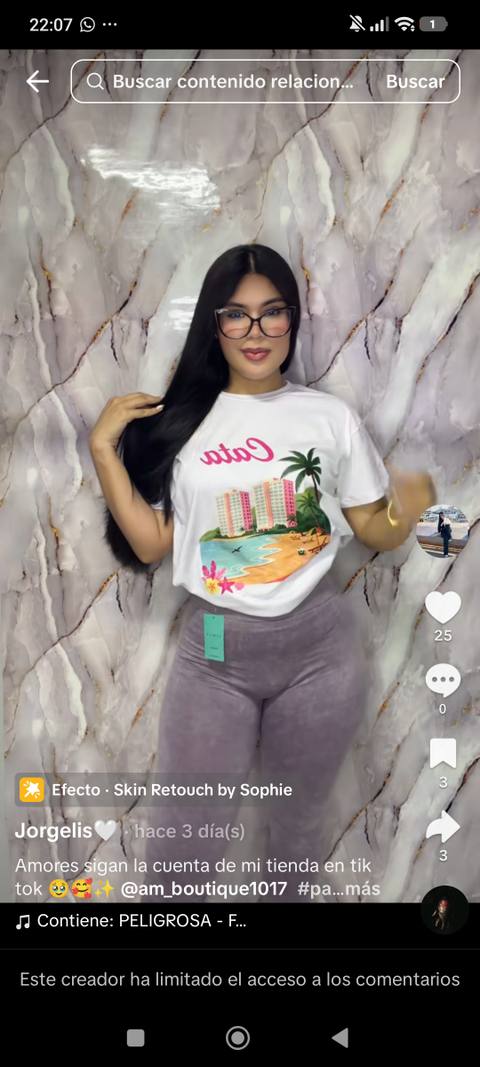Open the spinning music disc
This screenshot has width=480, height=1067.
(445, 910)
